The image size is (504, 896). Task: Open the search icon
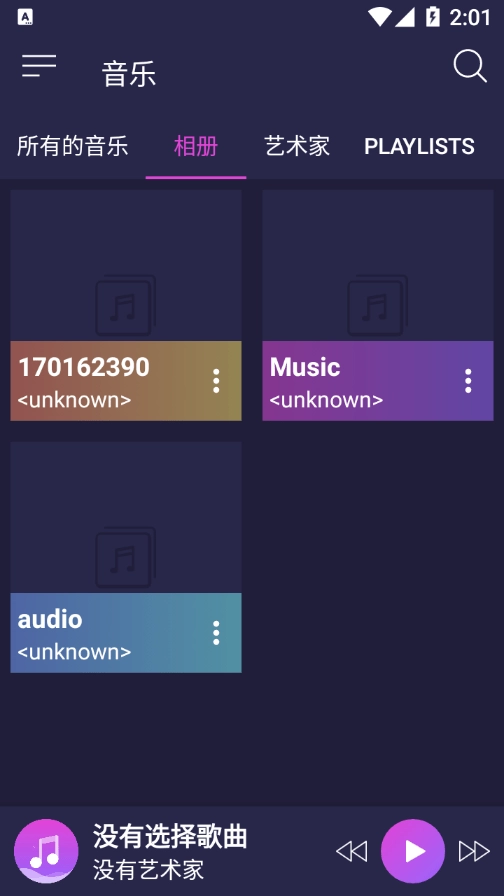[x=470, y=66]
